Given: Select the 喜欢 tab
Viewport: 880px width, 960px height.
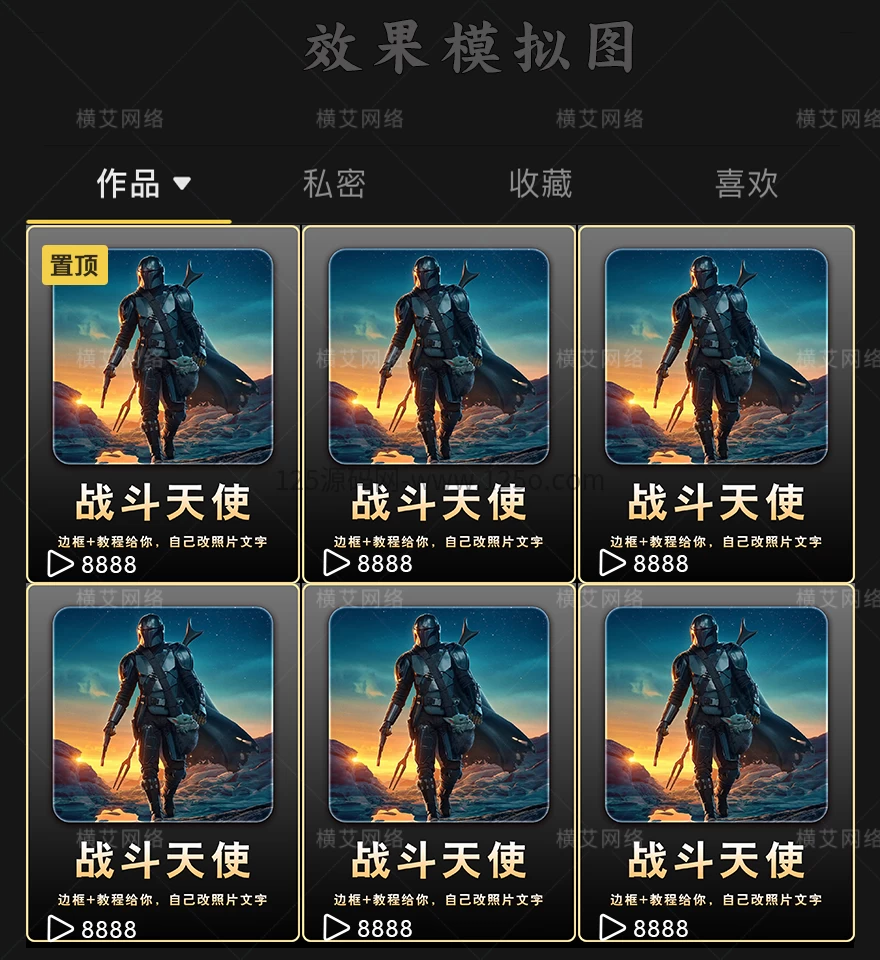Looking at the screenshot, I should (745, 184).
